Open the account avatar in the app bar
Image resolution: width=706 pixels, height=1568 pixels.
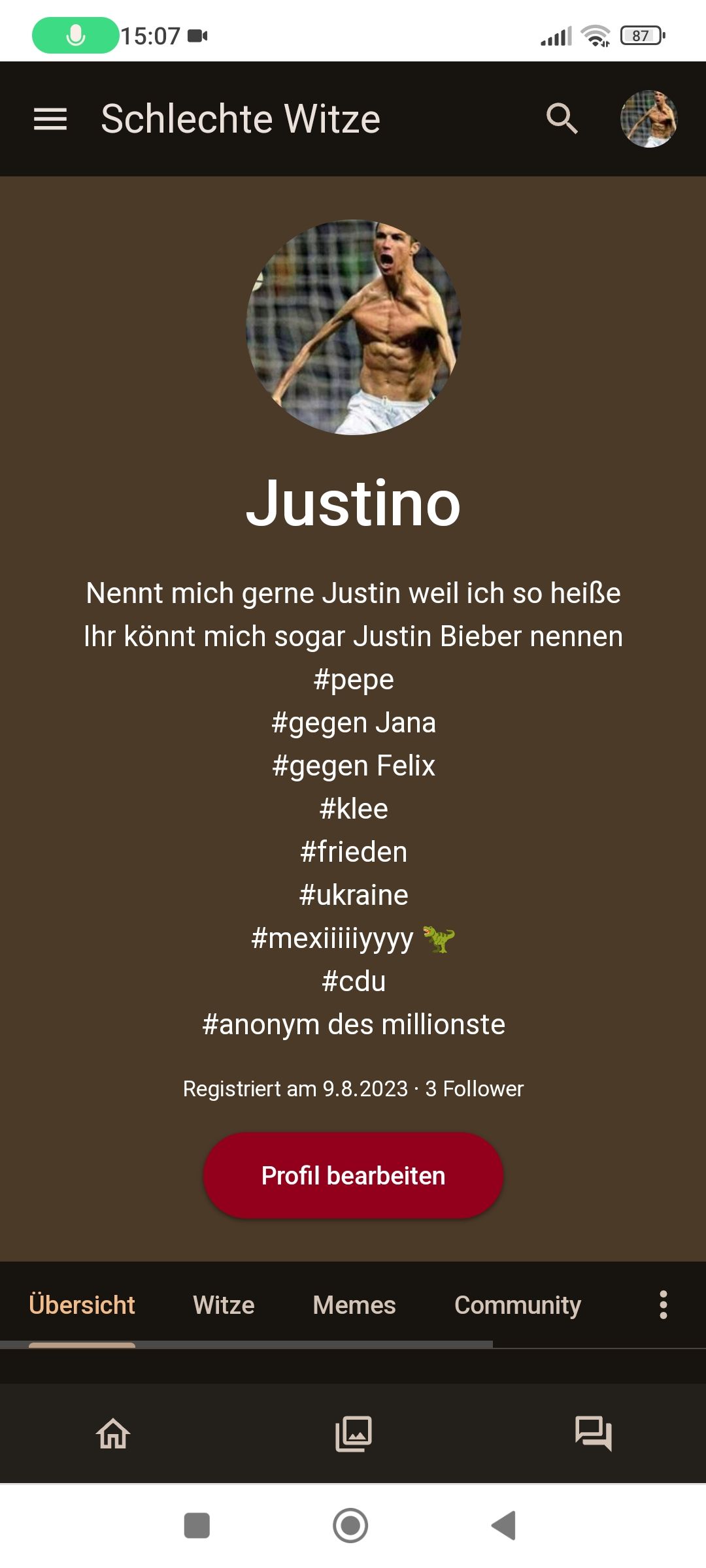click(648, 119)
